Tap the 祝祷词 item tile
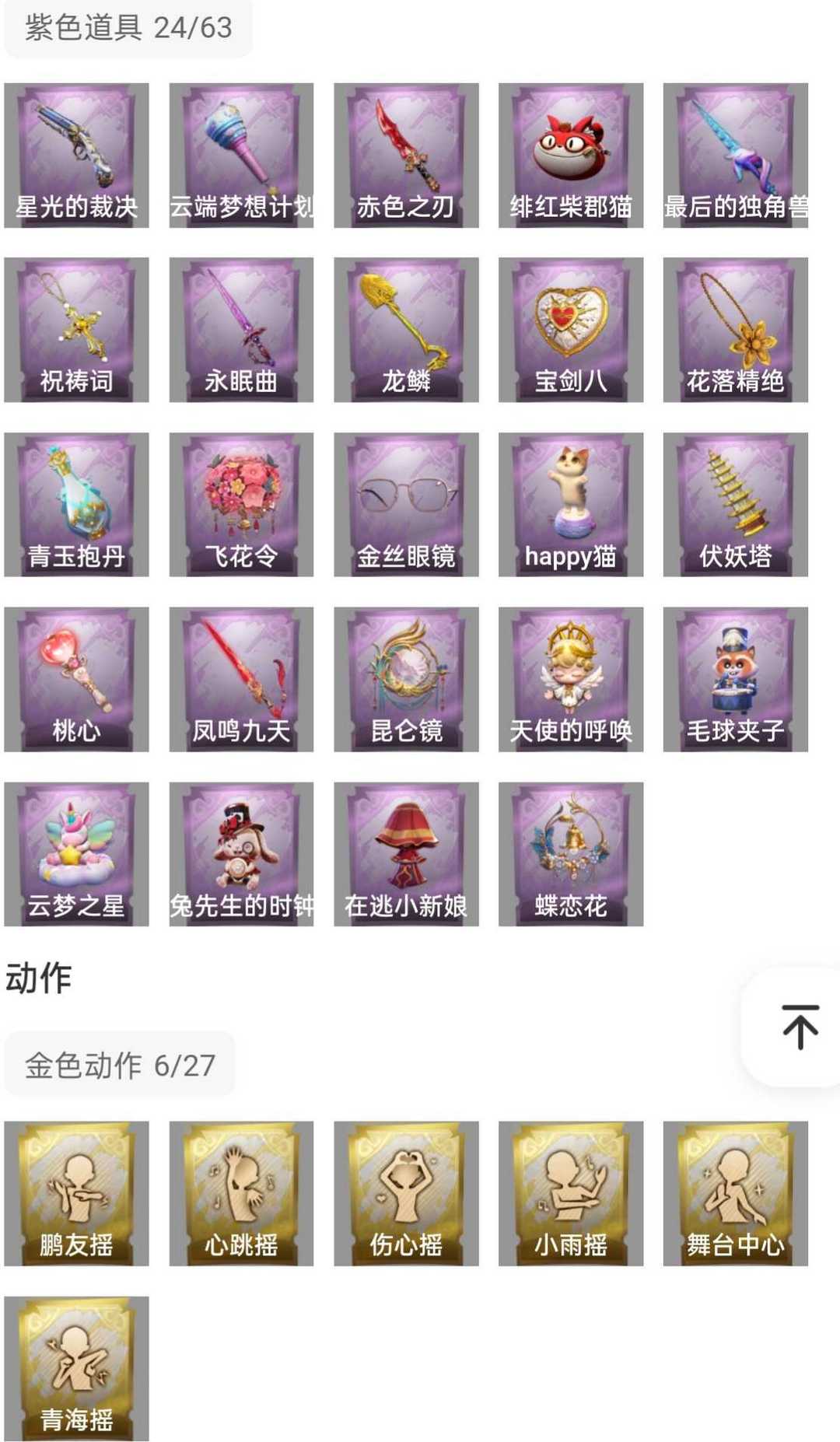840x1442 pixels. pos(76,329)
